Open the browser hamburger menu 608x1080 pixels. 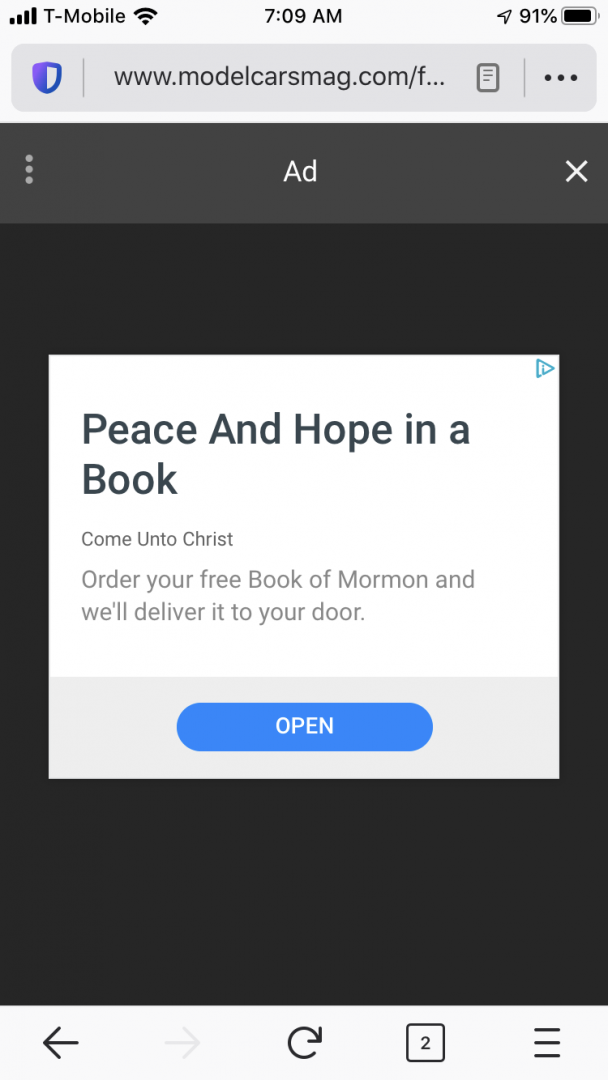(x=547, y=1043)
